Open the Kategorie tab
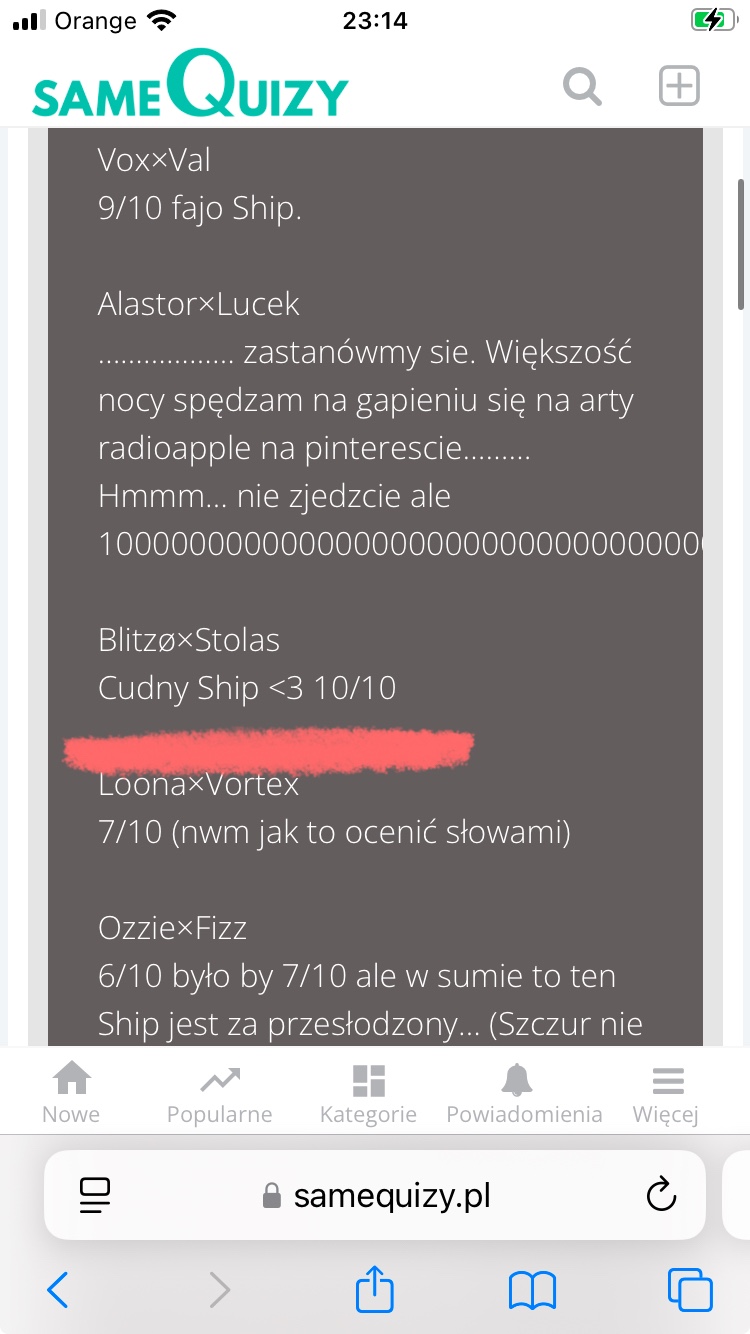This screenshot has height=1334, width=750. (368, 1093)
